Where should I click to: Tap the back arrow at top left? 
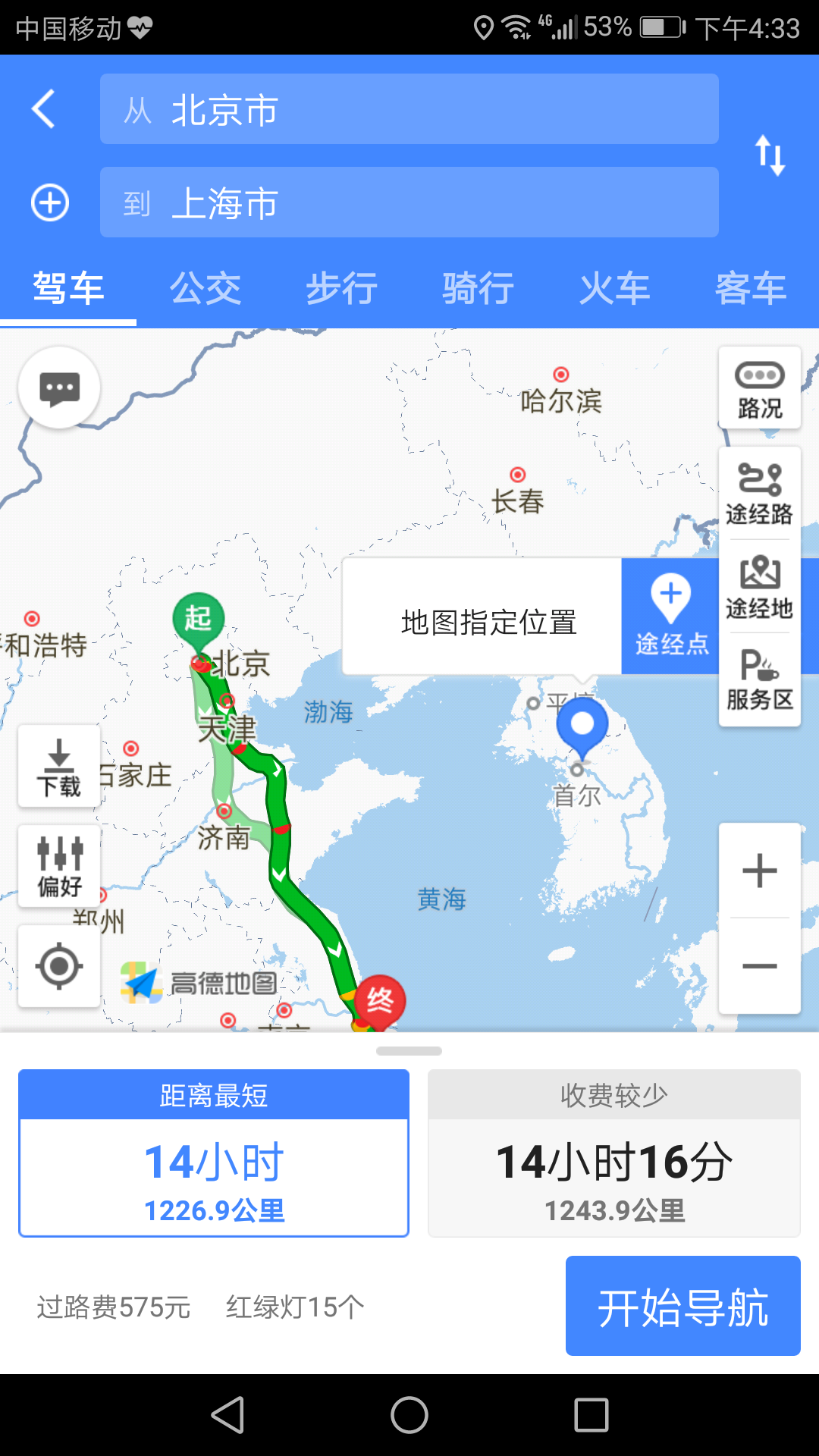pos(44,108)
